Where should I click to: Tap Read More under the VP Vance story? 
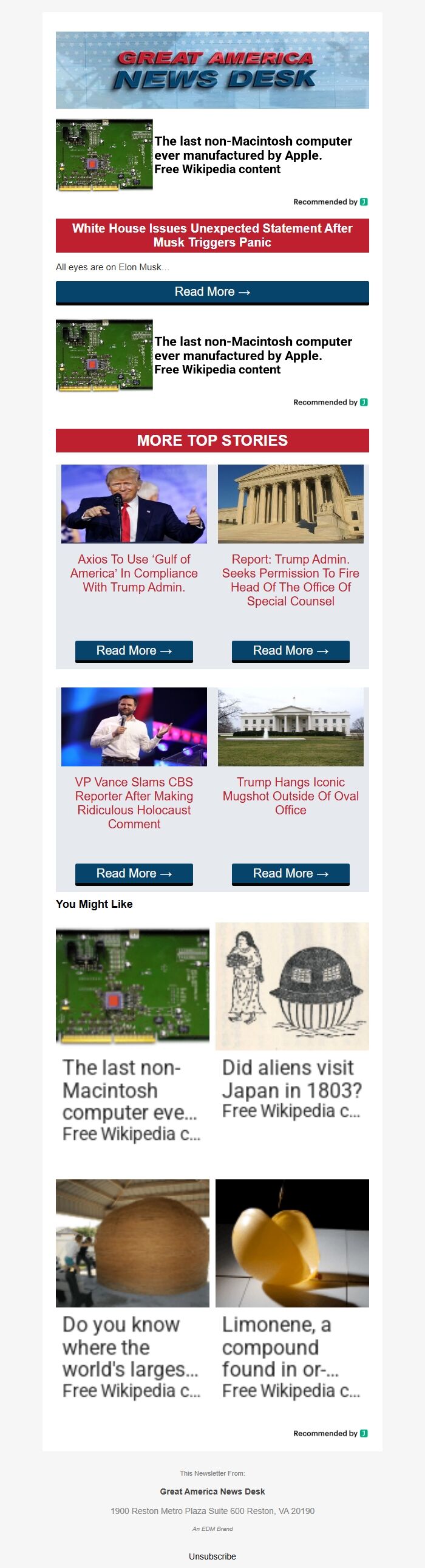134,873
